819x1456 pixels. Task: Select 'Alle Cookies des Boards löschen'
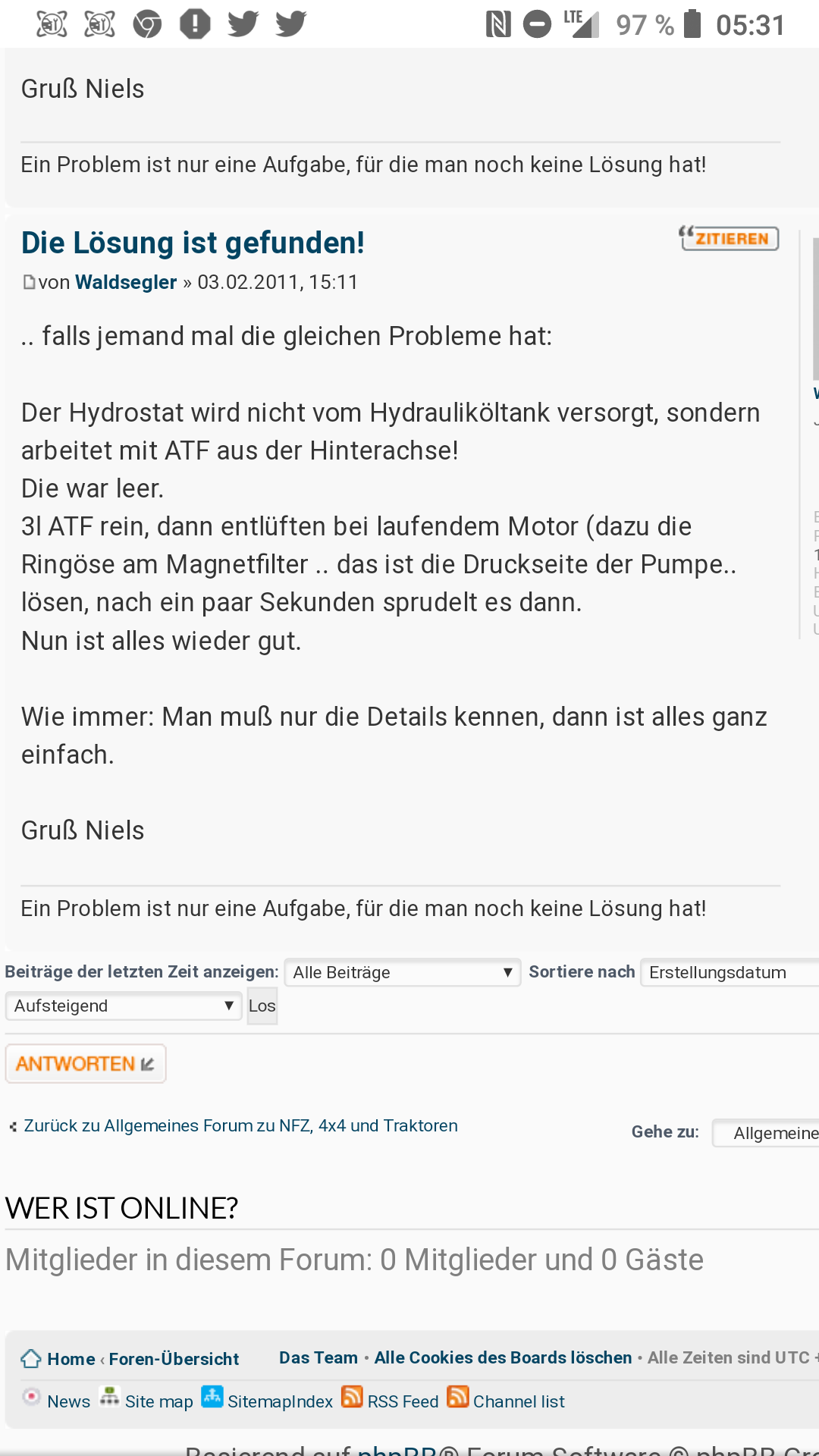[503, 1357]
